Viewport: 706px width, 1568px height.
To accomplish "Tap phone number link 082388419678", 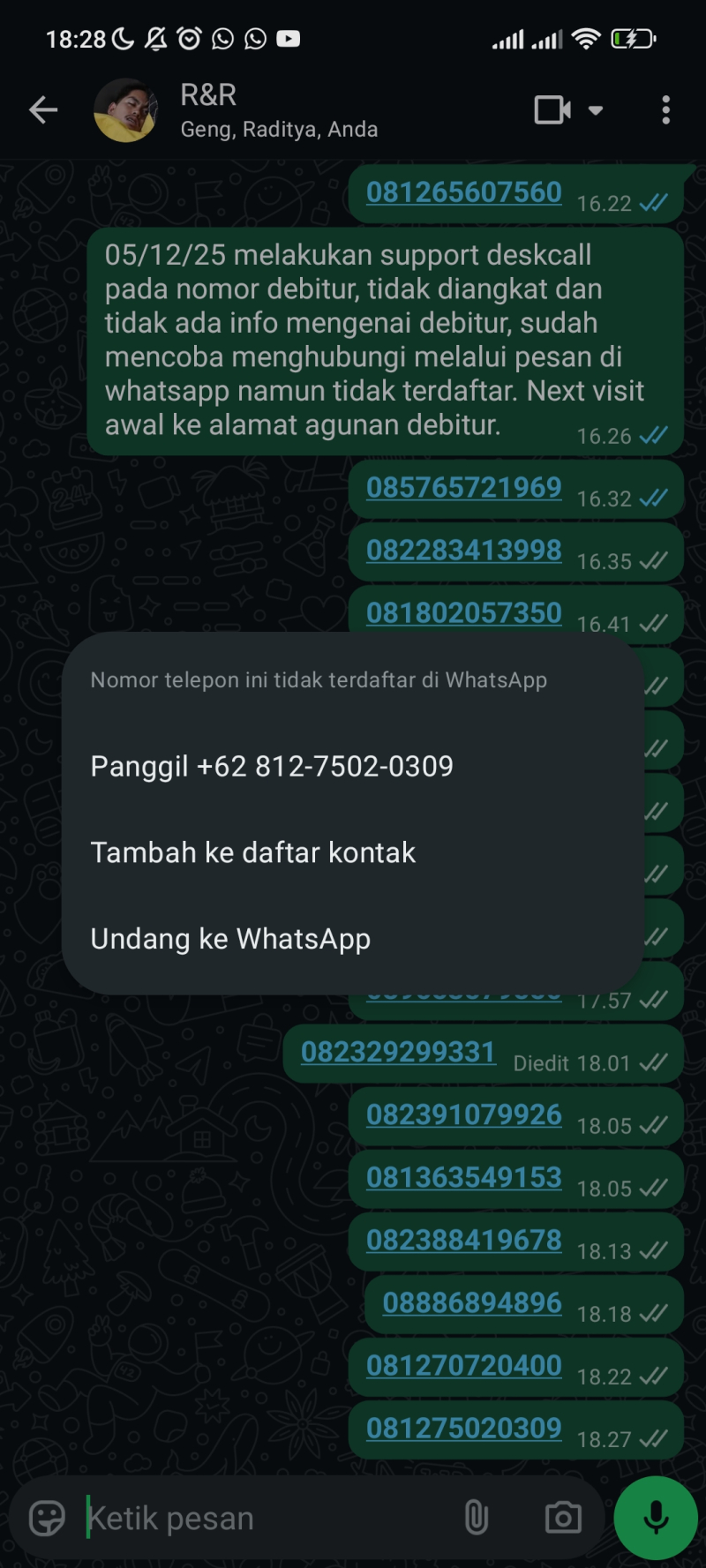I will [463, 1241].
